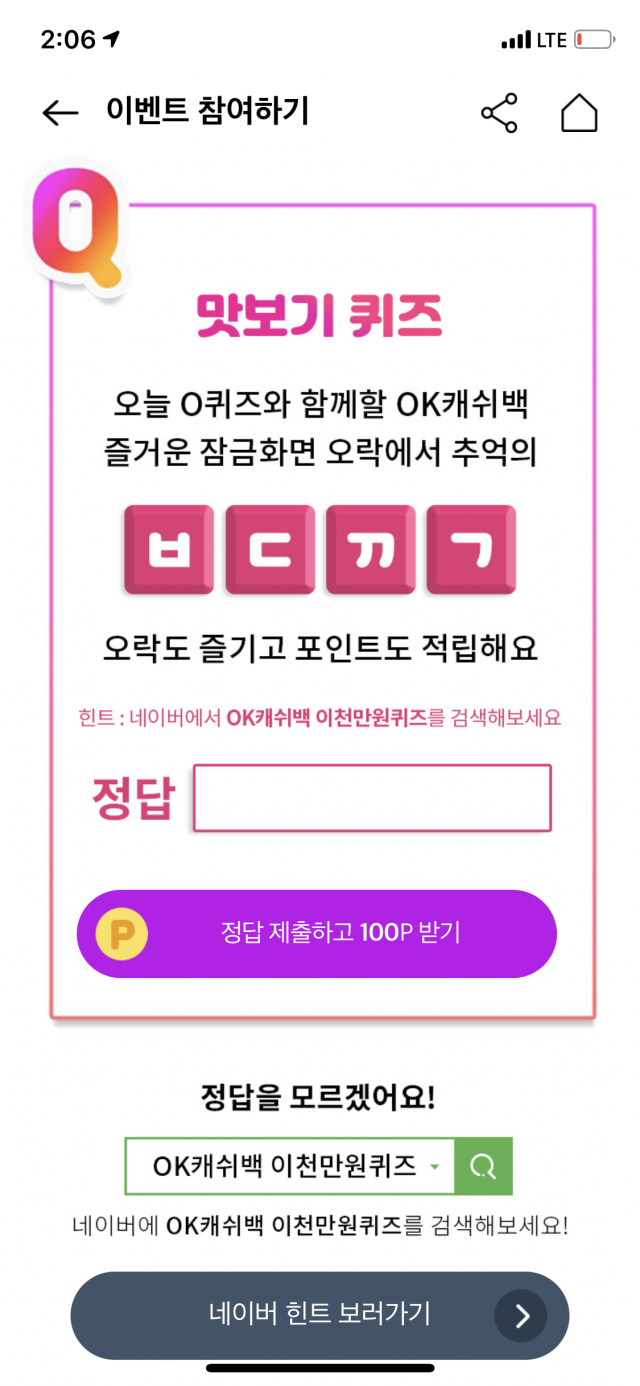
Task: Tap the 정답 answer input field
Action: [x=372, y=798]
